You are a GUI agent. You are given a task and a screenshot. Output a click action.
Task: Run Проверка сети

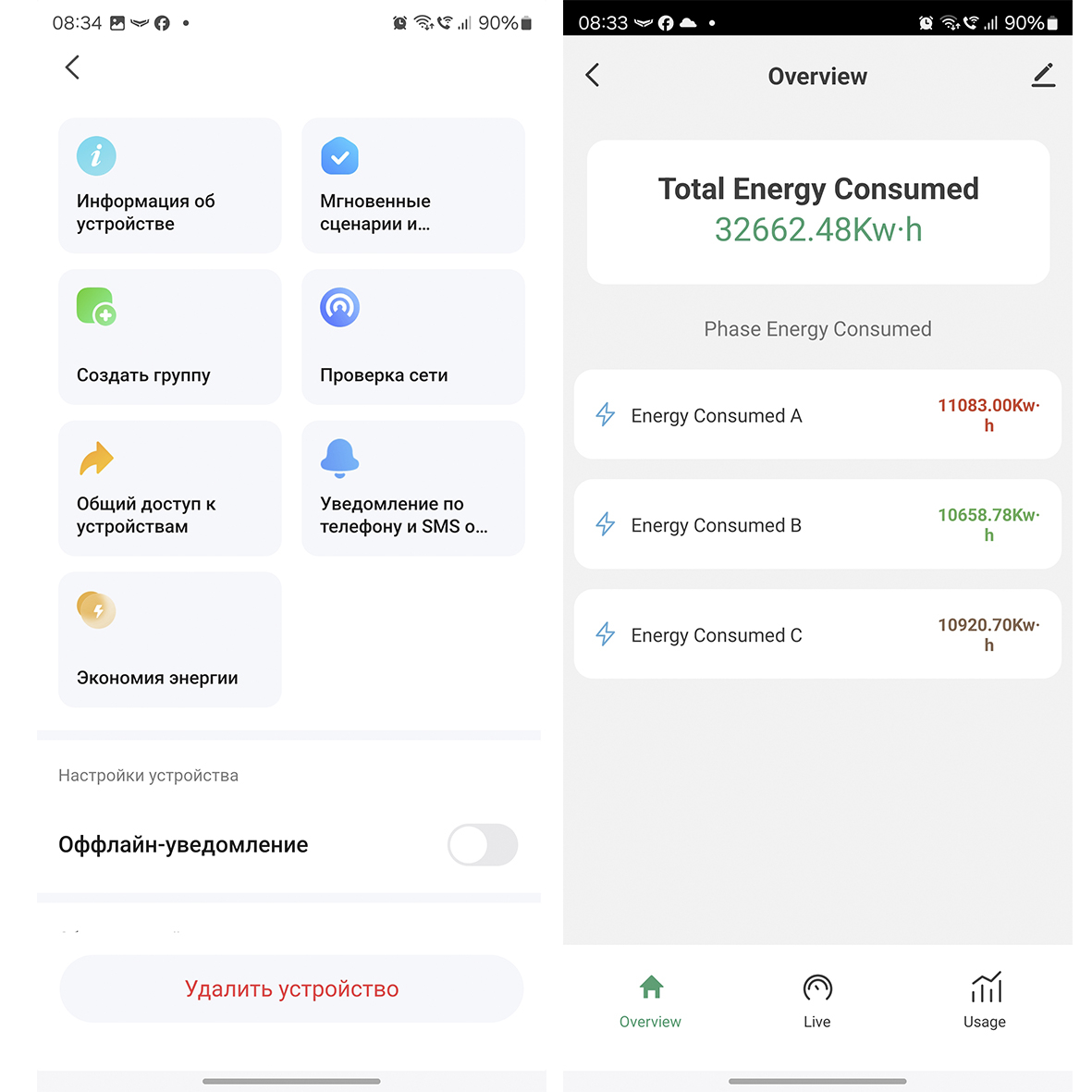pyautogui.click(x=412, y=337)
